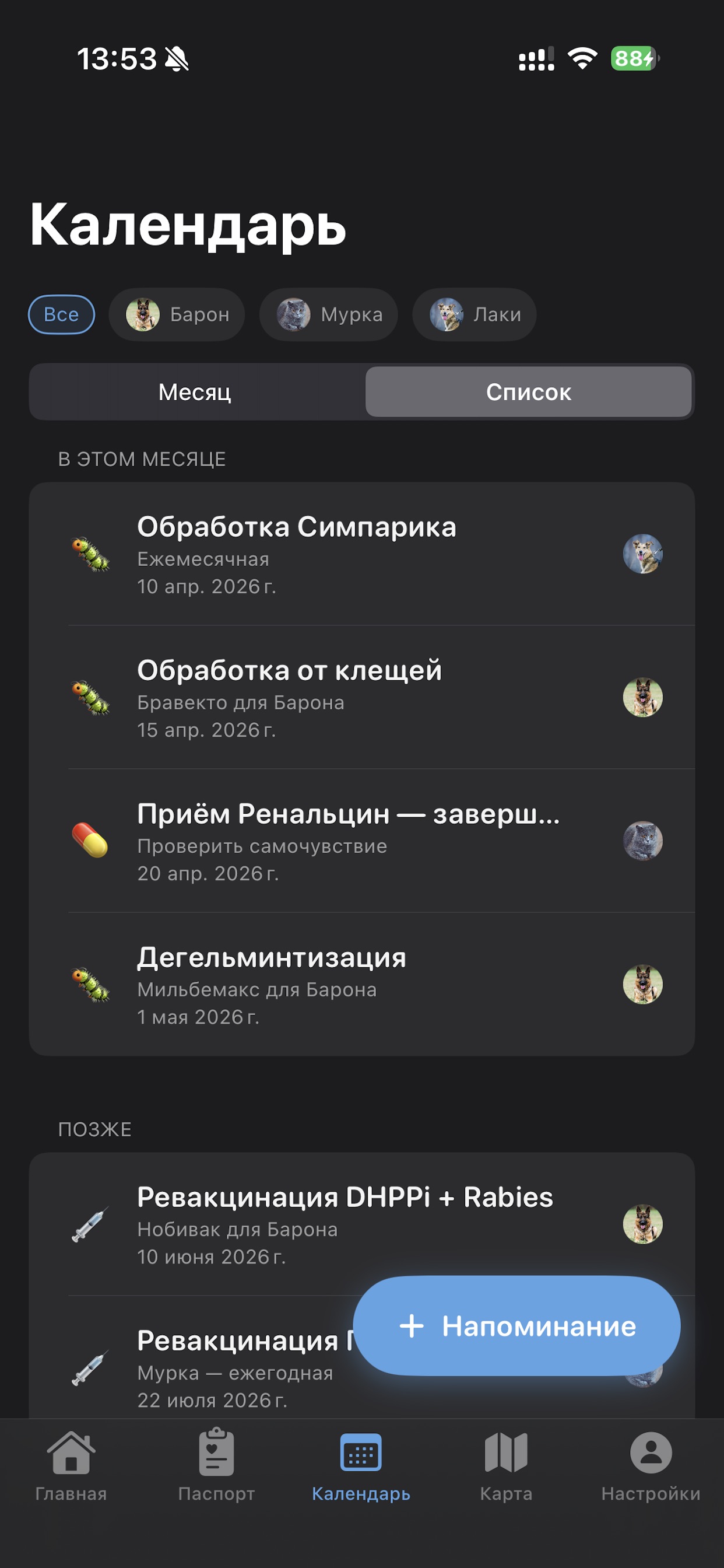This screenshot has height=1568, width=724.
Task: Switch to the Месяц view
Action: pyautogui.click(x=194, y=393)
